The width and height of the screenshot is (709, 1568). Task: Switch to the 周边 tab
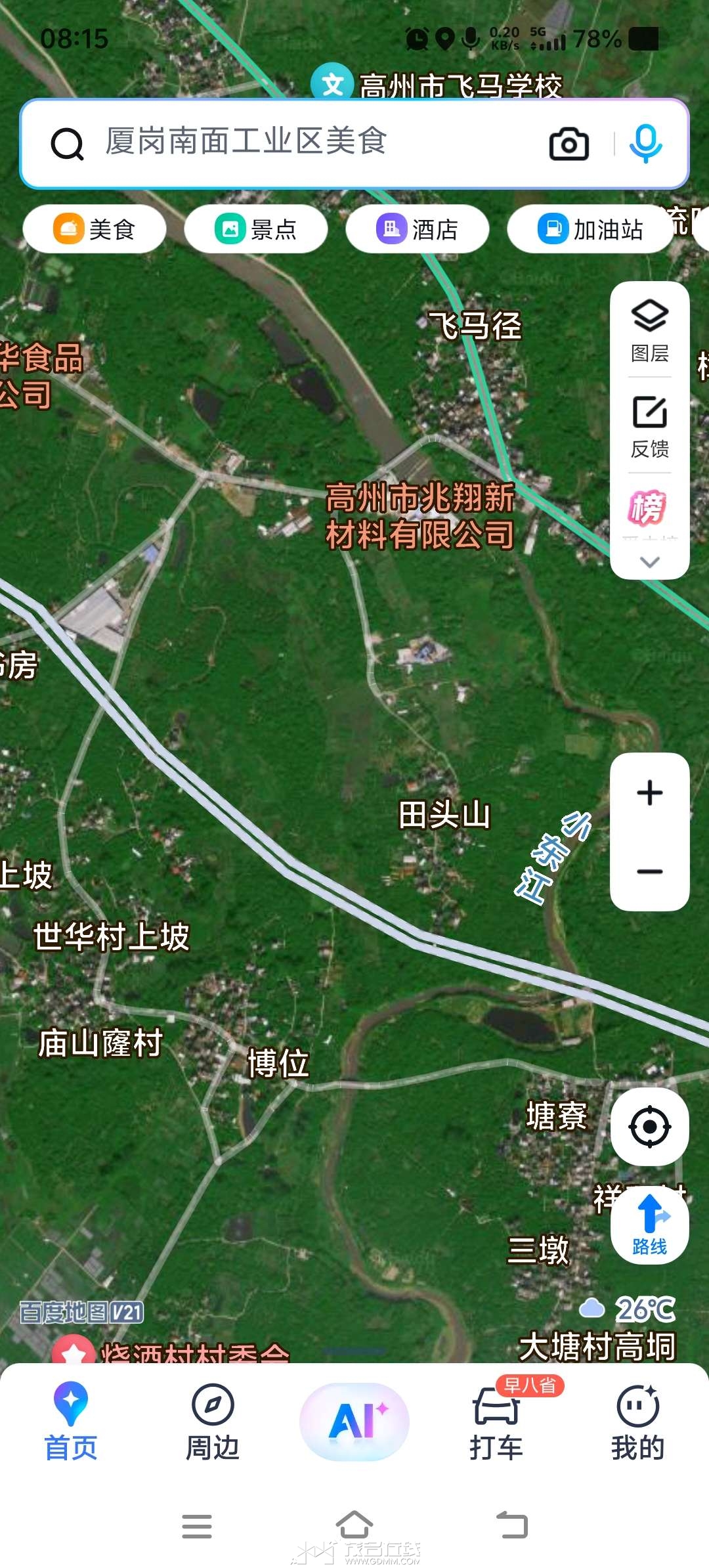click(x=213, y=1422)
